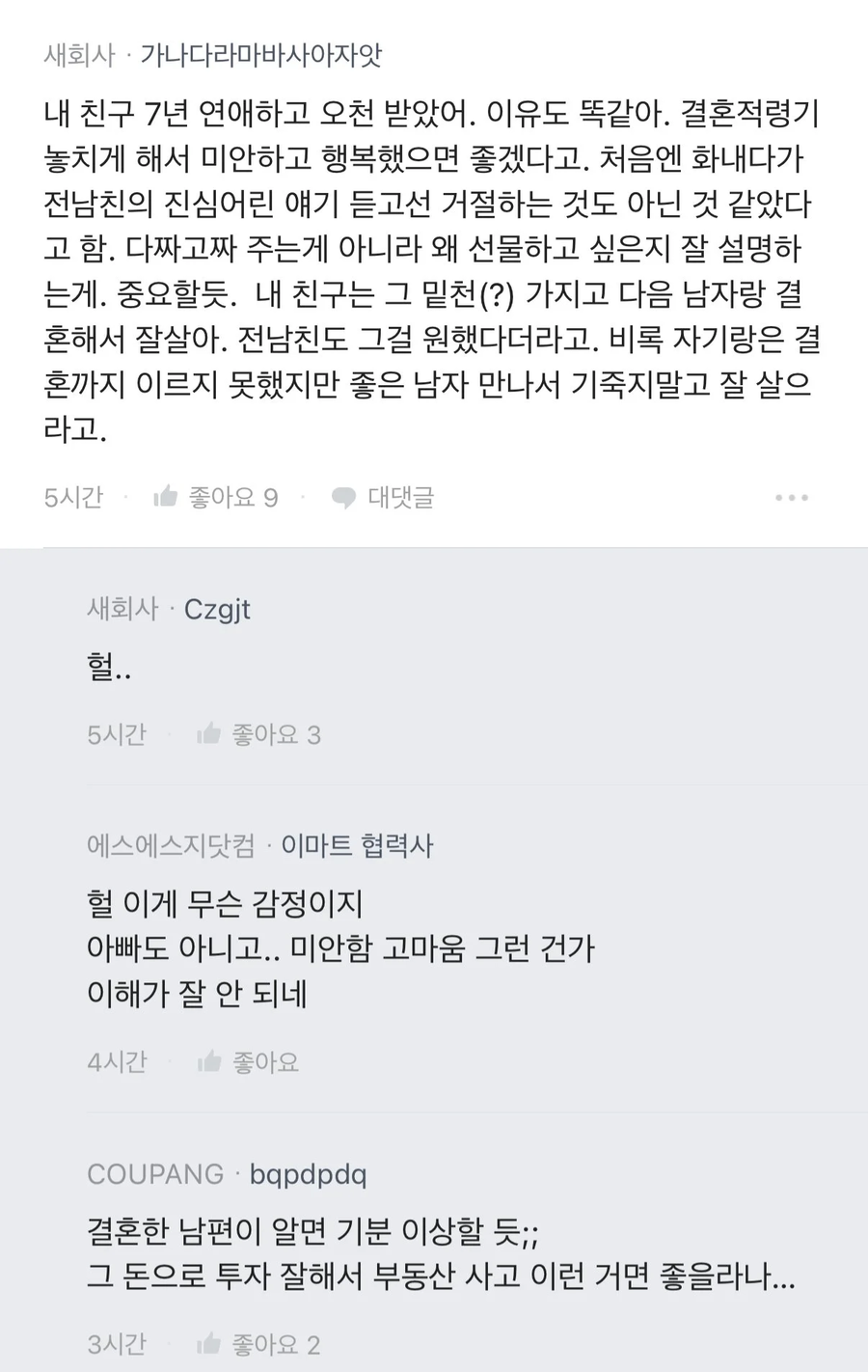This screenshot has height=1372, width=868.
Task: Open the ellipsis more-options icon on the post
Action: 791,496
